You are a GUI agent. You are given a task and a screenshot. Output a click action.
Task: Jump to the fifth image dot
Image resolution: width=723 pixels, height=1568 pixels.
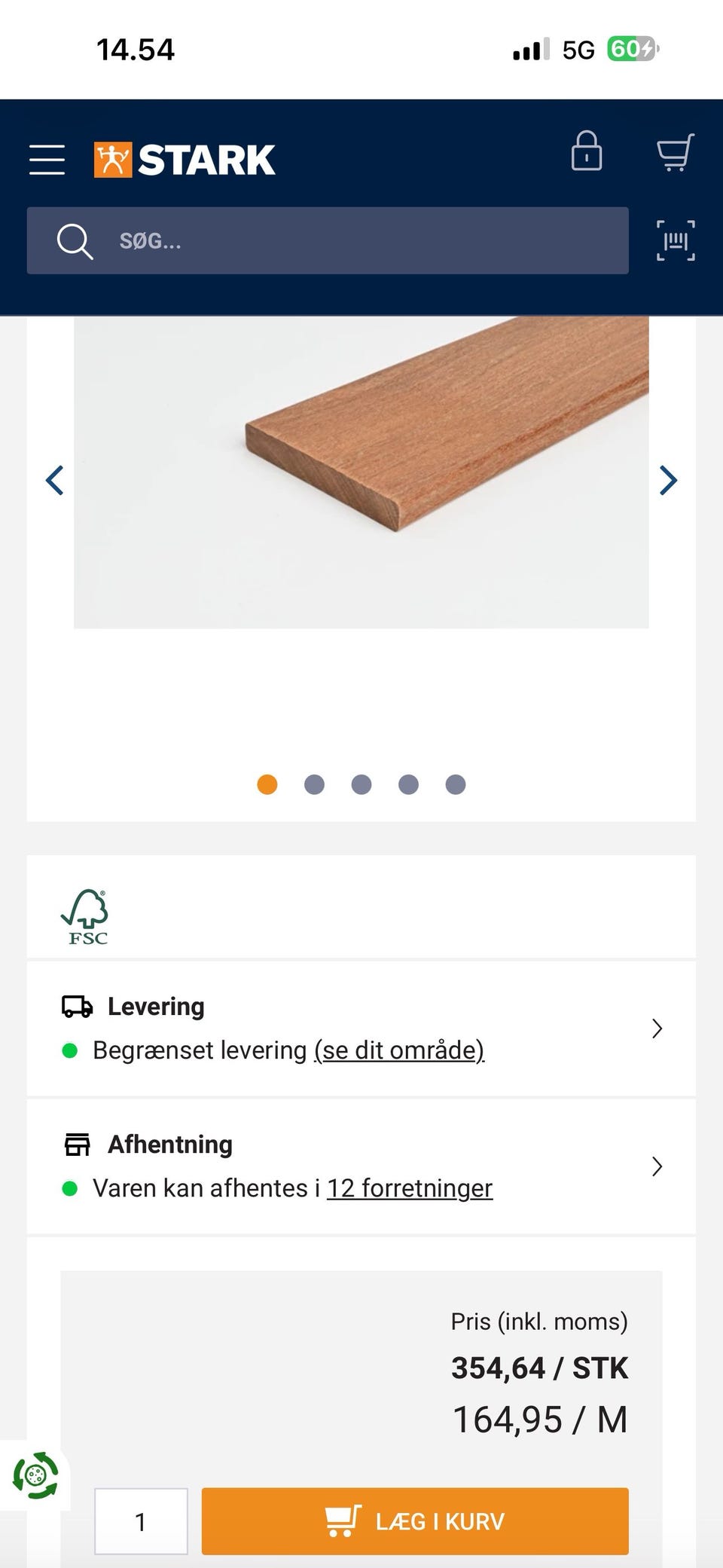pyautogui.click(x=456, y=784)
